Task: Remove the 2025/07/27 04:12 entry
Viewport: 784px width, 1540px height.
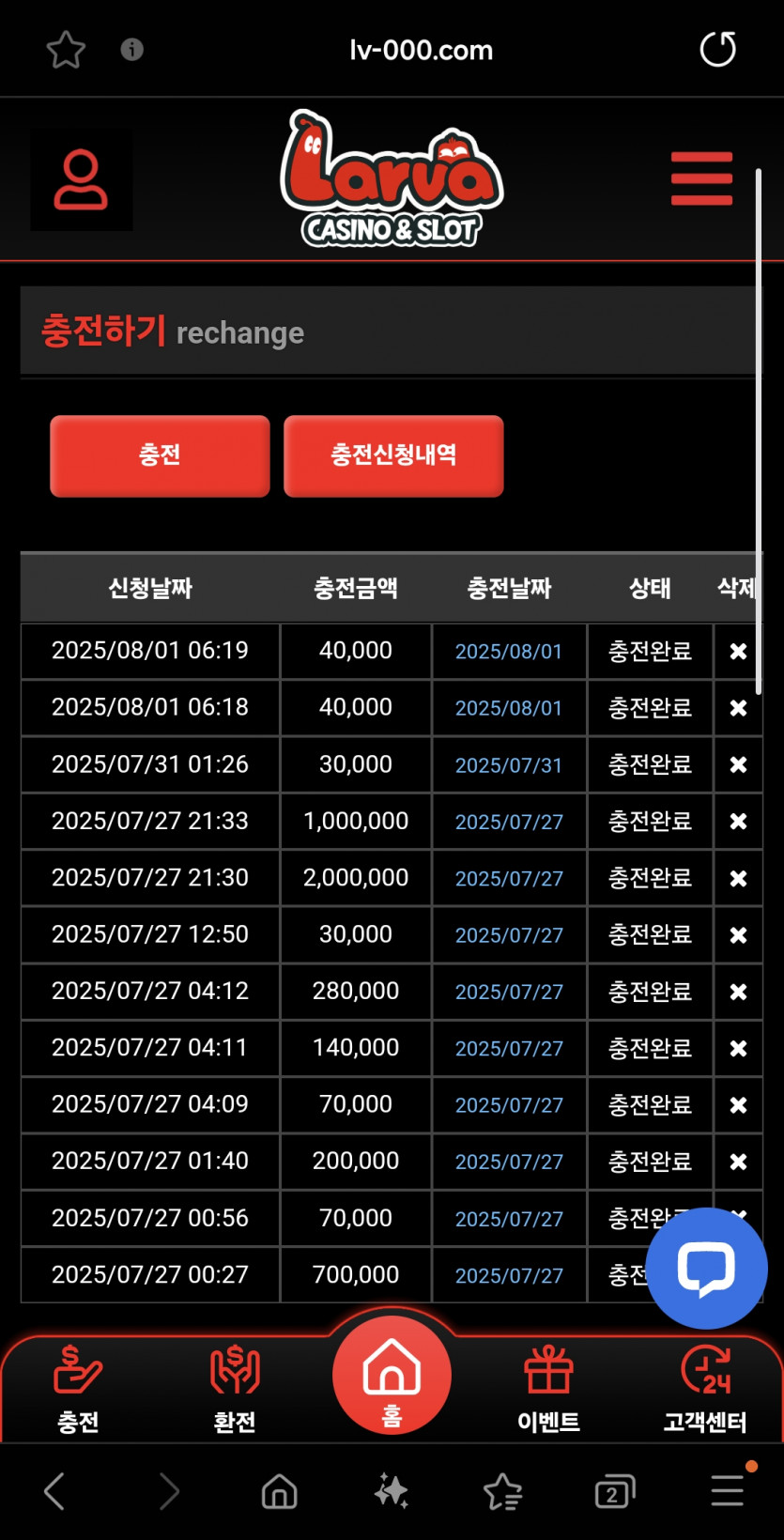Action: [738, 992]
